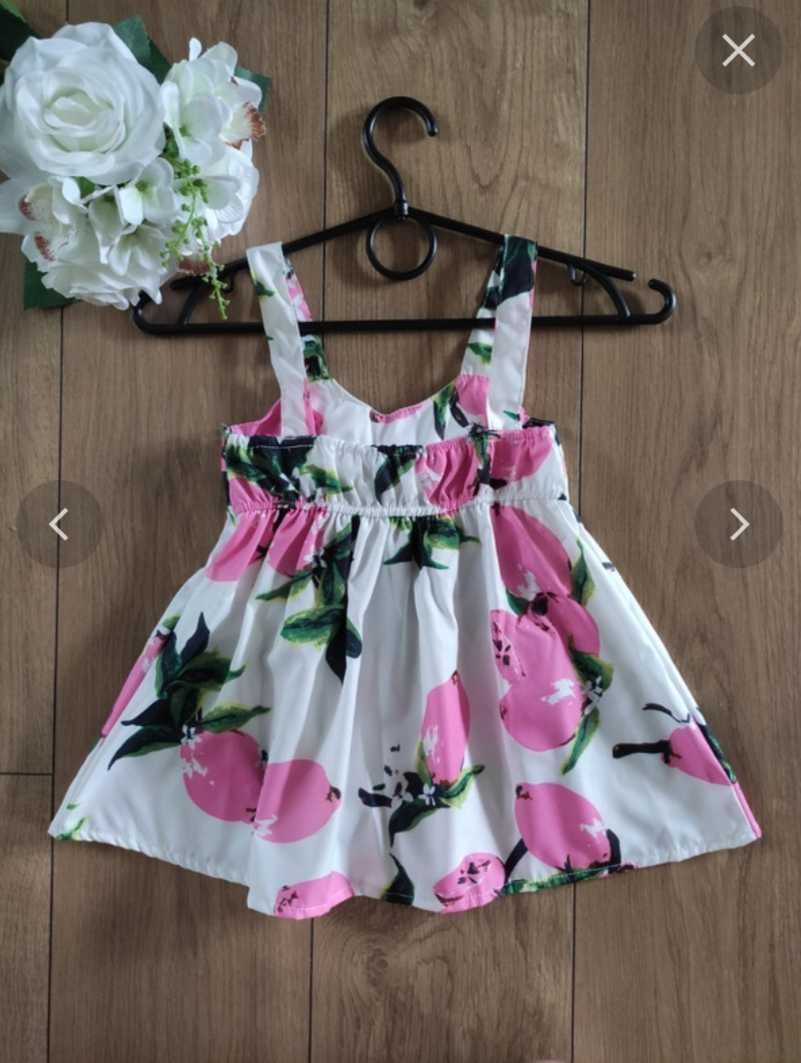
Task: Close the full-screen photo viewer
Action: 738,50
